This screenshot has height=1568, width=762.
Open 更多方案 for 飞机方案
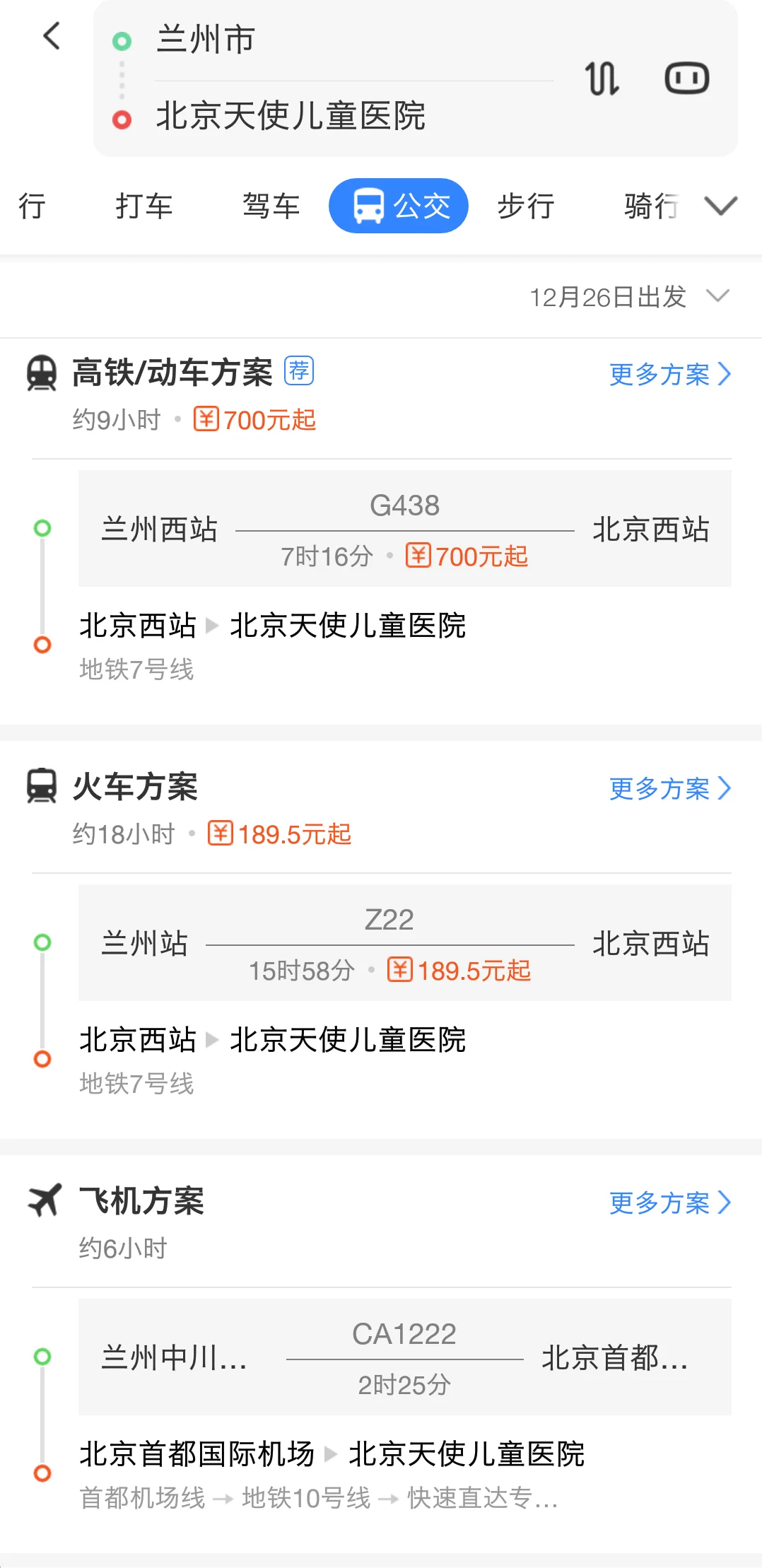click(669, 1203)
